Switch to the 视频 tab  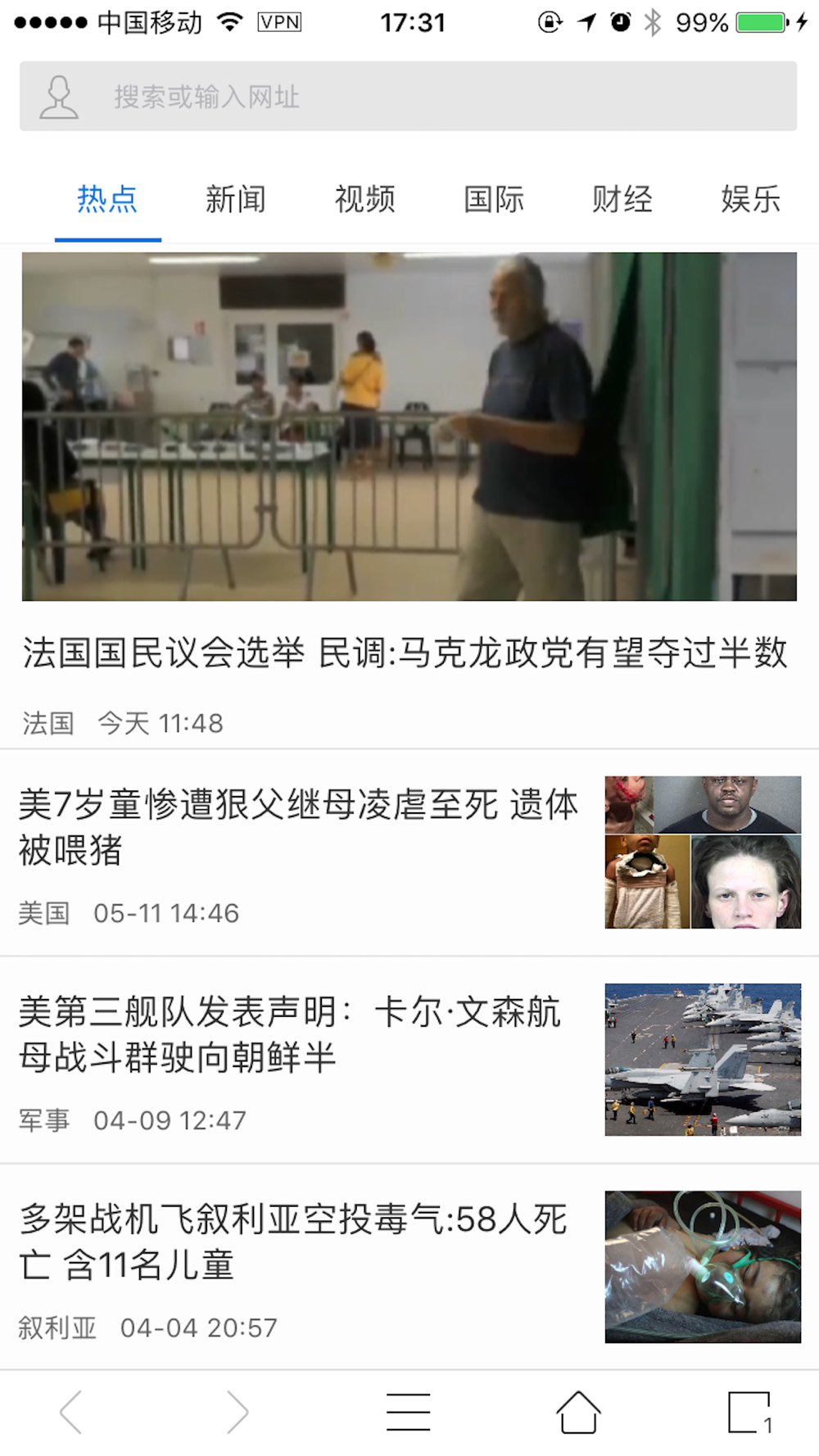coord(364,199)
